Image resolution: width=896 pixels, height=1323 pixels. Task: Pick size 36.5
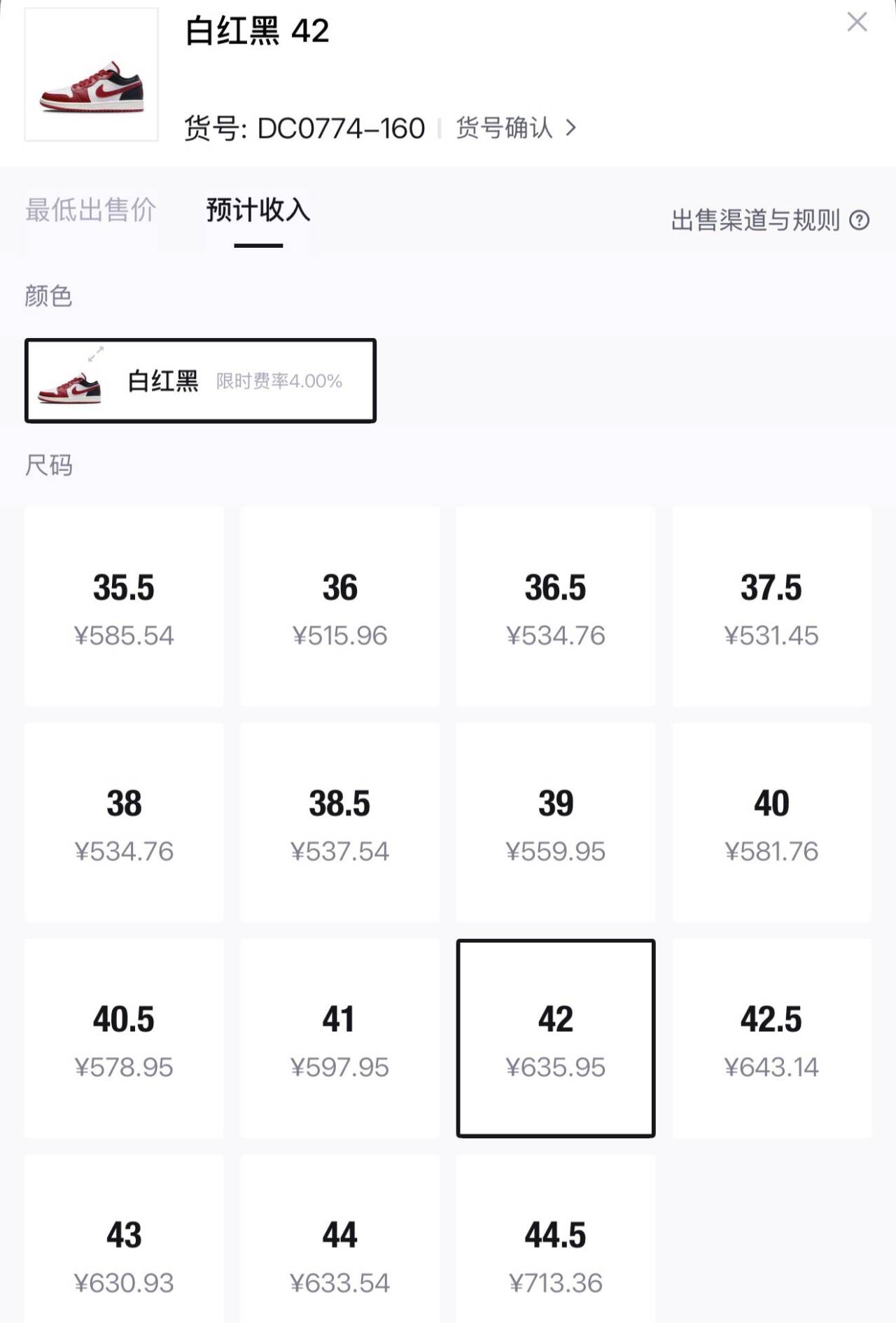click(555, 606)
